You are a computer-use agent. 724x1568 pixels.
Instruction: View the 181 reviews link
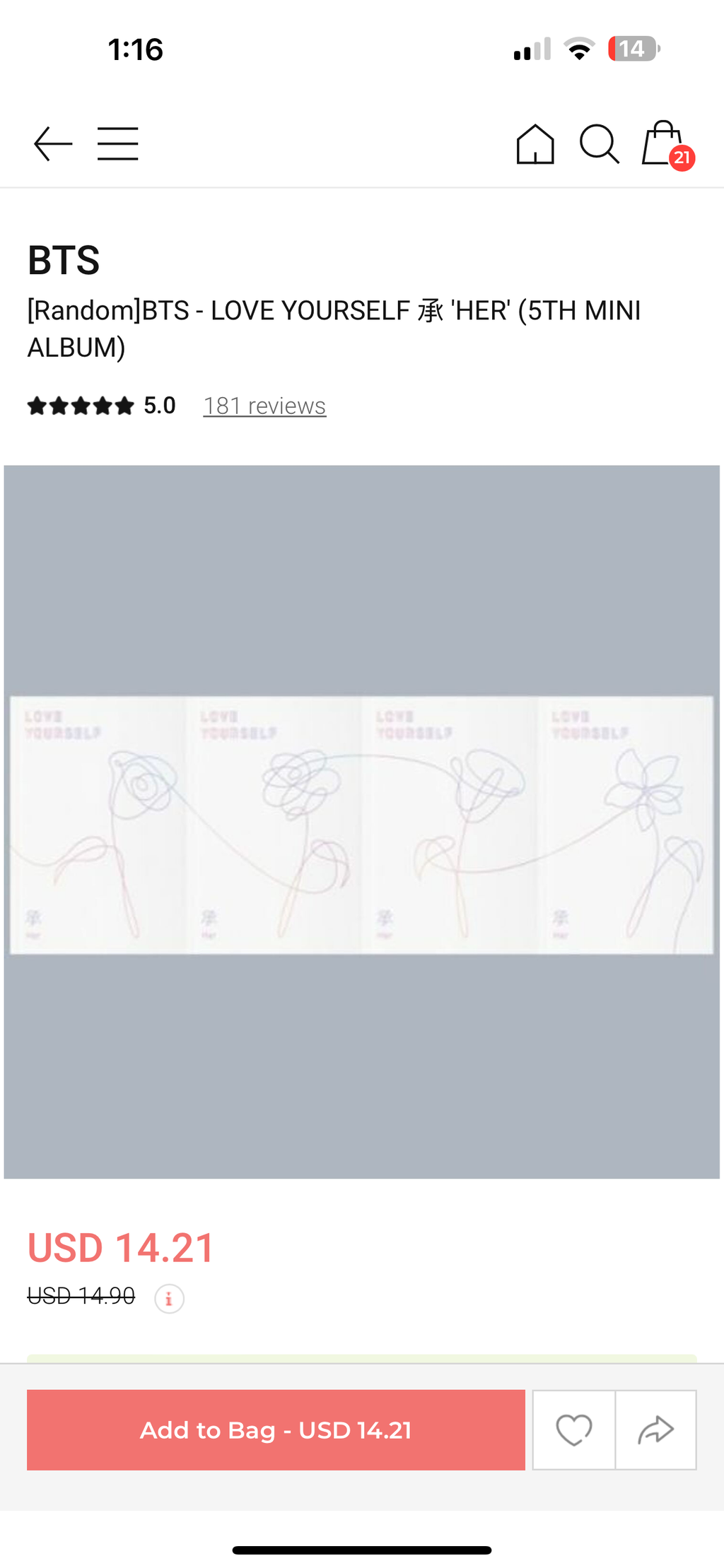[x=264, y=406]
